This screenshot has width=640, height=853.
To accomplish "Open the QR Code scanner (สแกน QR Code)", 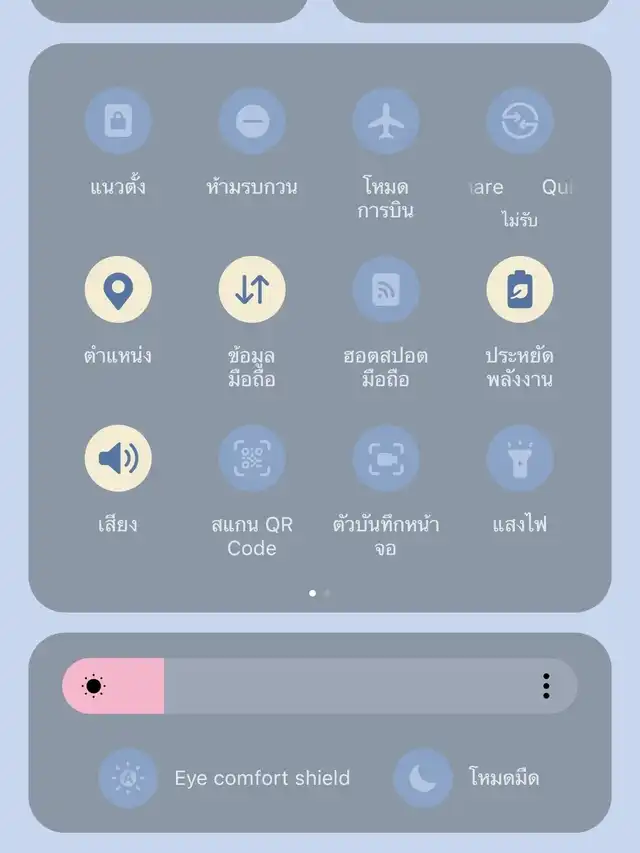I will pos(252,458).
